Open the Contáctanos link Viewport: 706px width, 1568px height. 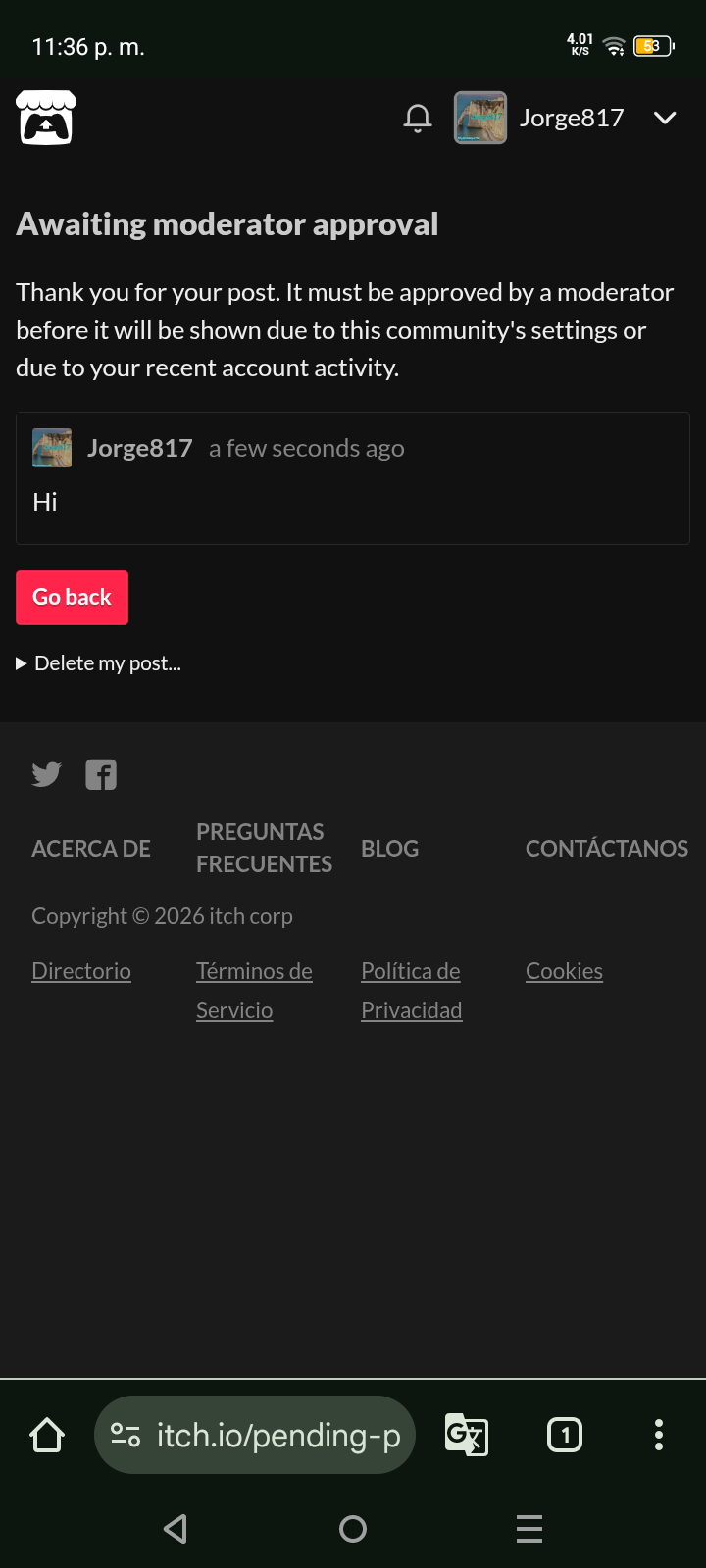[x=606, y=849]
